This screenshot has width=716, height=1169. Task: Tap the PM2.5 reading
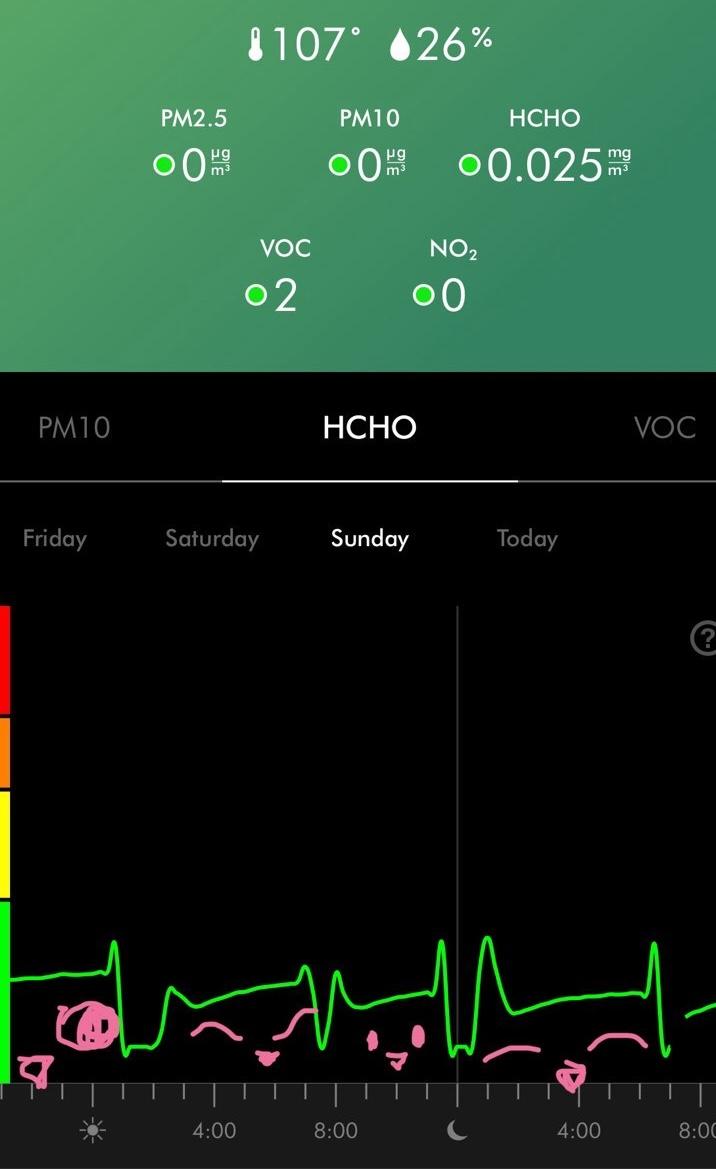[194, 150]
